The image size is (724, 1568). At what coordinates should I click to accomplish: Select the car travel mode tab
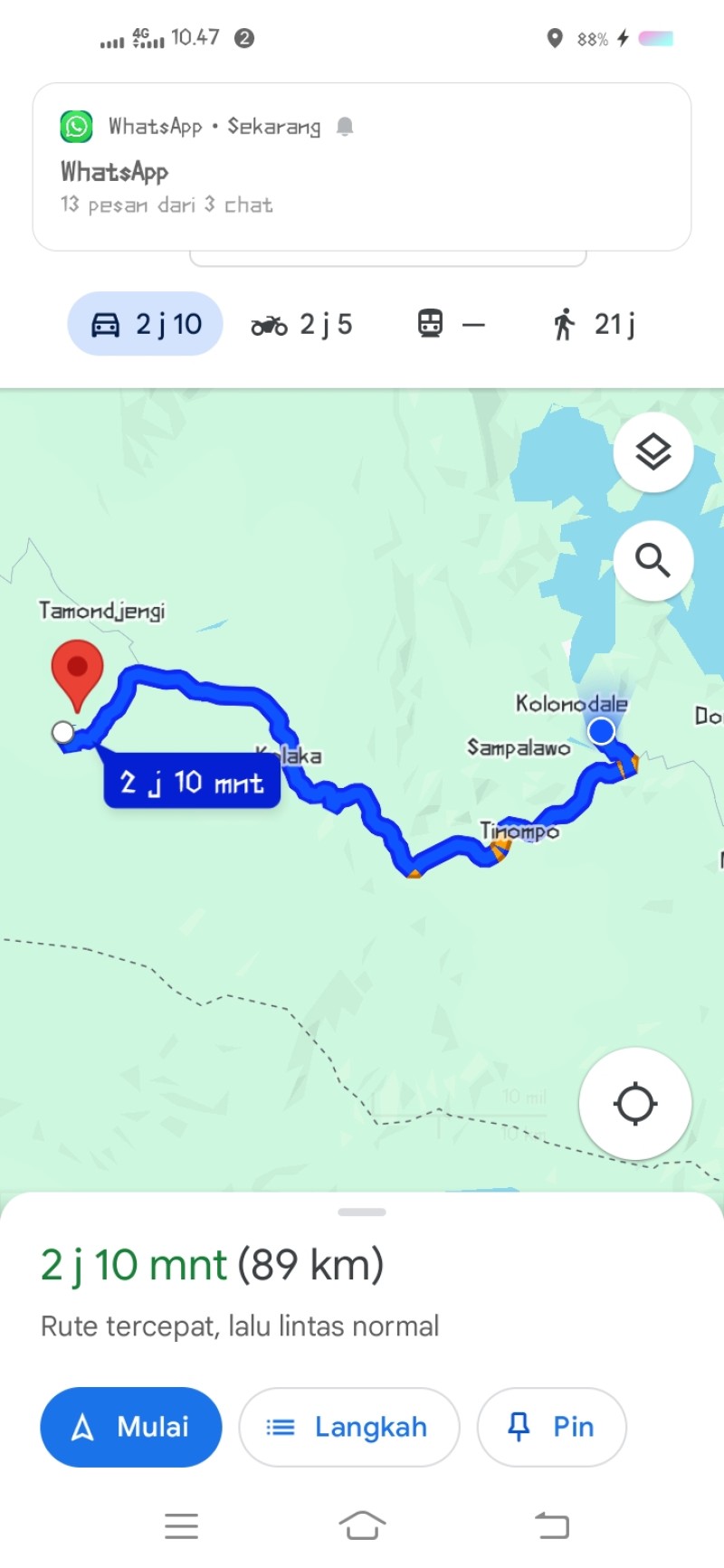pos(146,324)
